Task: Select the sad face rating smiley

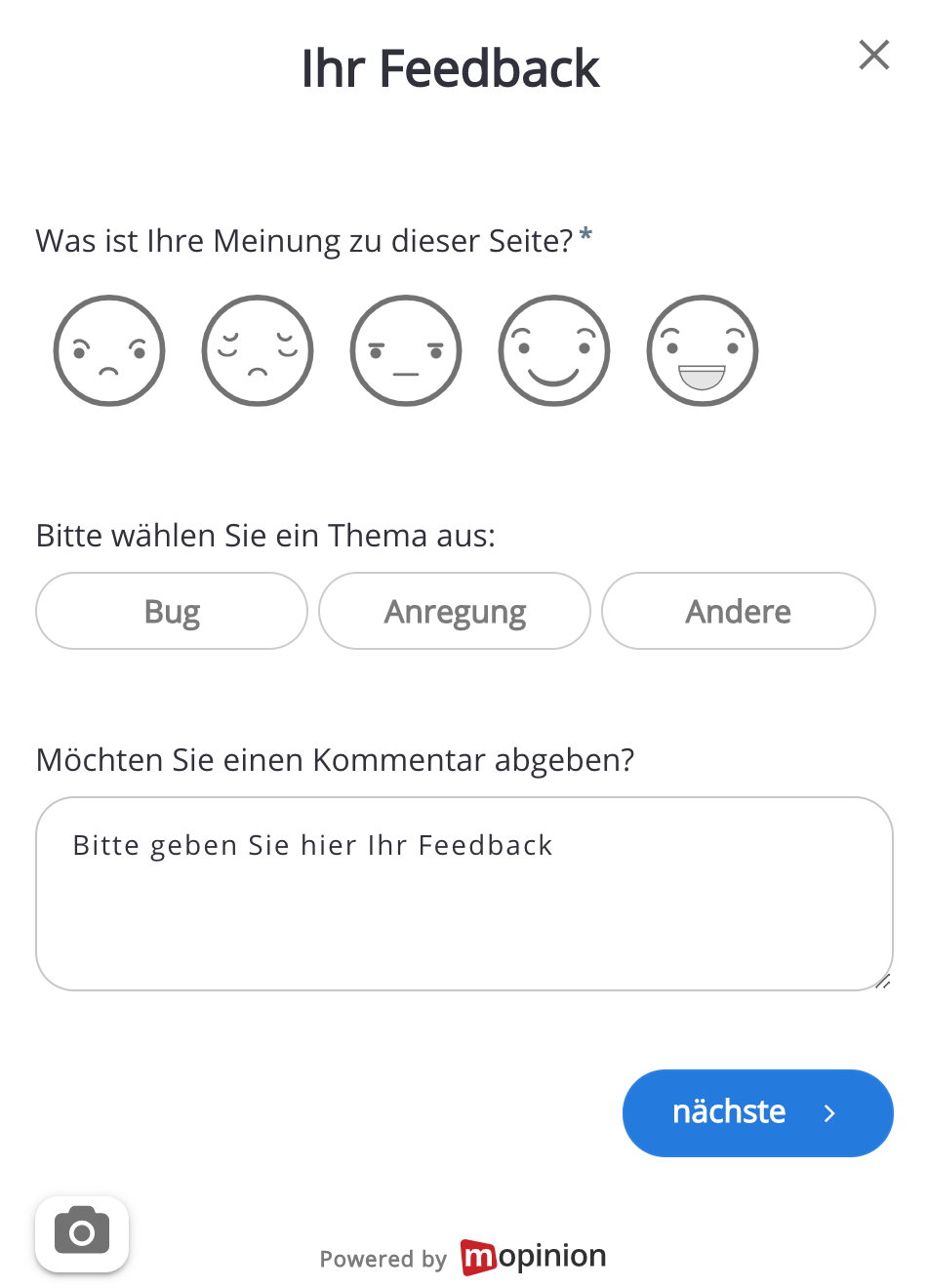Action: (x=257, y=349)
